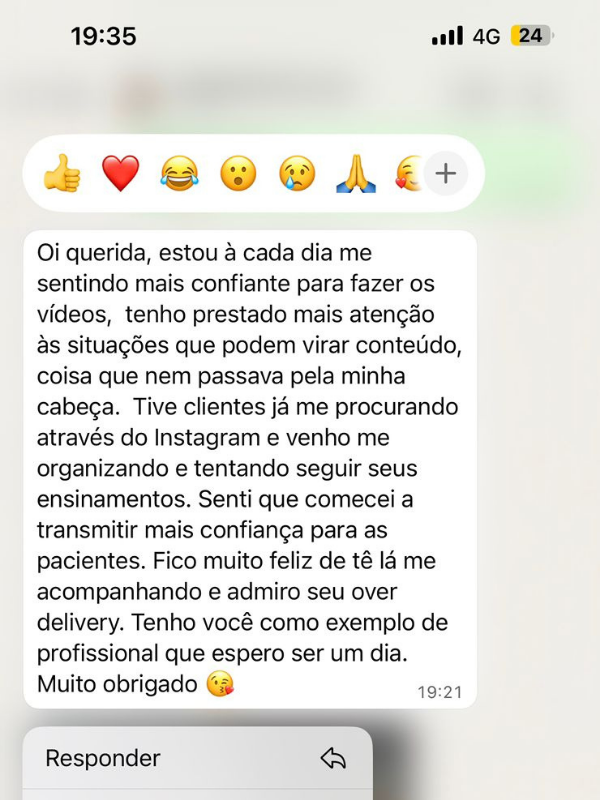React with the crying face emoji
The image size is (600, 800).
297,174
